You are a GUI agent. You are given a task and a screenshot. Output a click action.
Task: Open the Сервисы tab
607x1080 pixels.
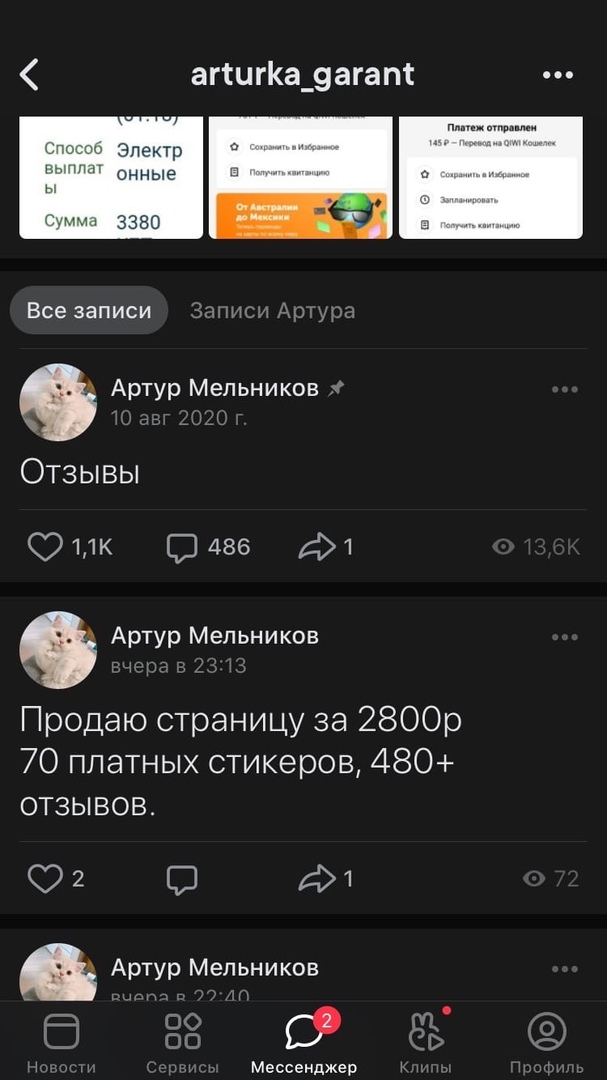[183, 1042]
